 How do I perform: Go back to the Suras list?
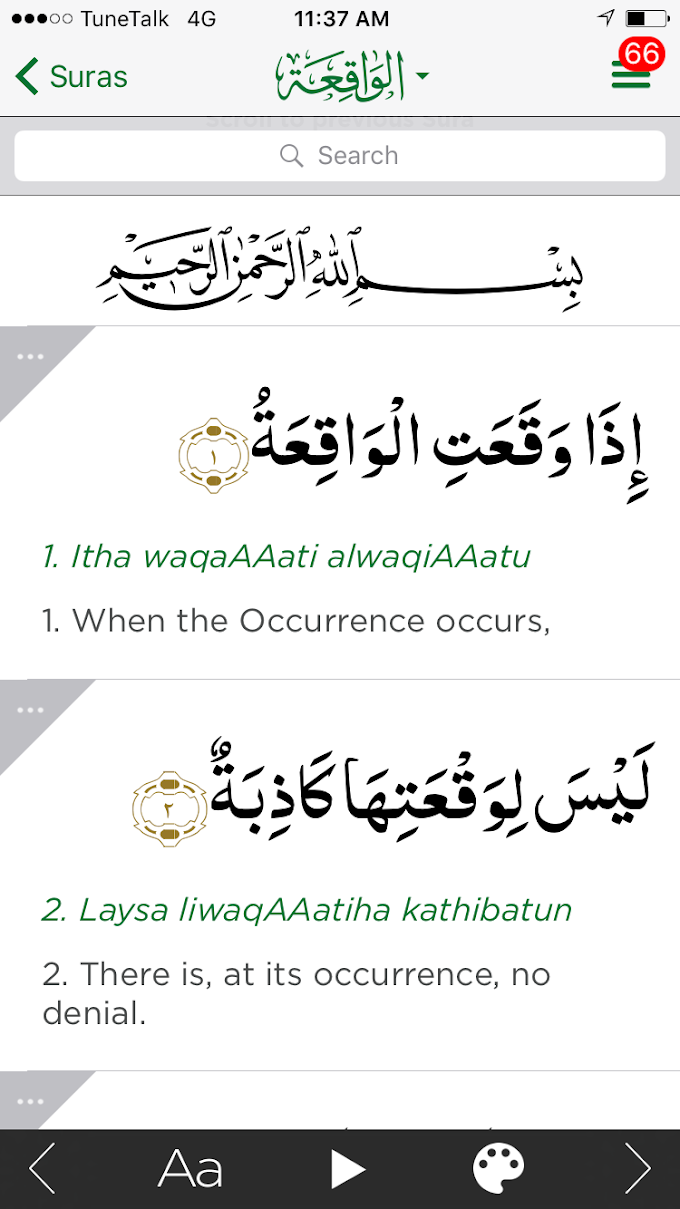[x=72, y=77]
